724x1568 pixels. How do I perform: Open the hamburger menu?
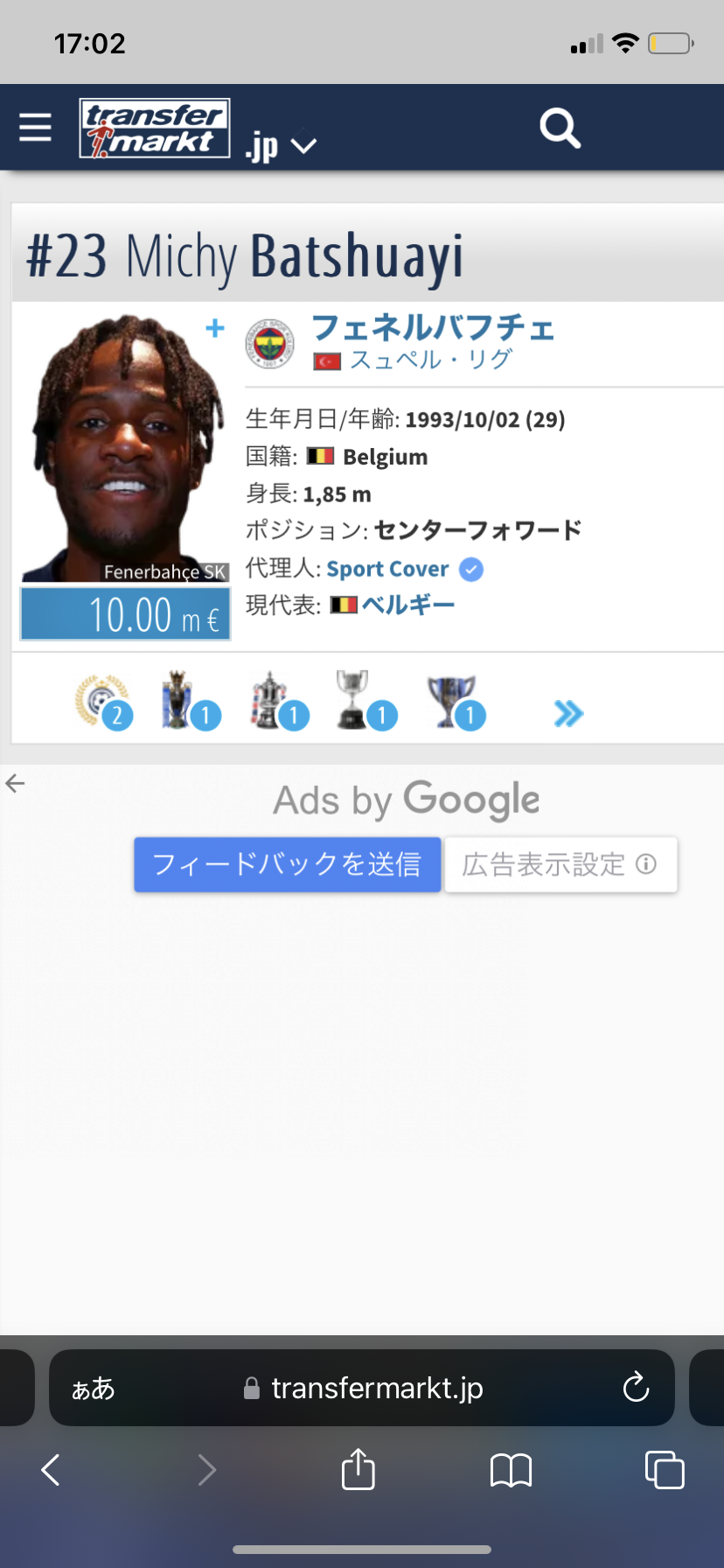35,128
